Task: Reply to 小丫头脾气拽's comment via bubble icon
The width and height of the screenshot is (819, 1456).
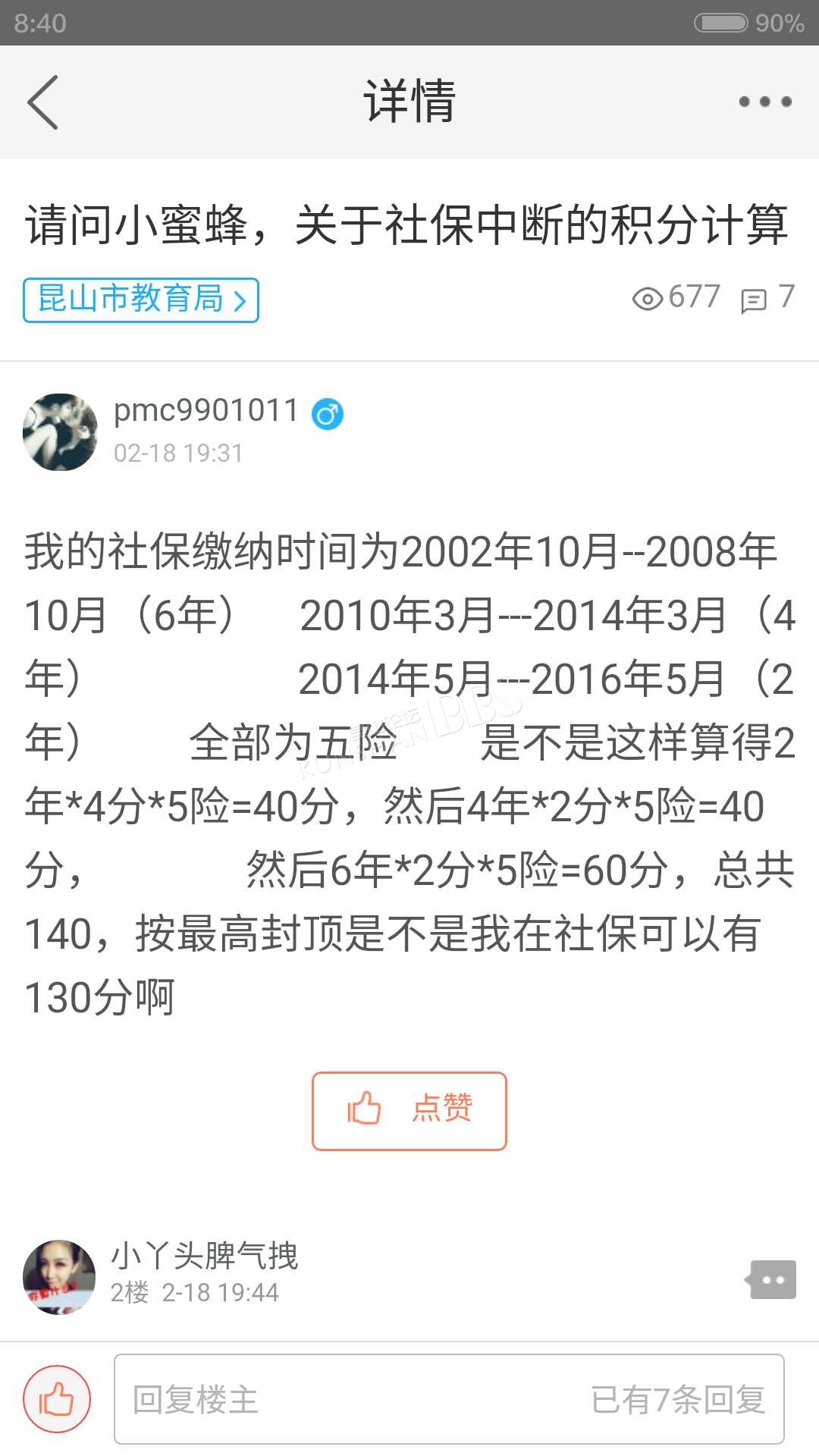Action: tap(771, 1280)
